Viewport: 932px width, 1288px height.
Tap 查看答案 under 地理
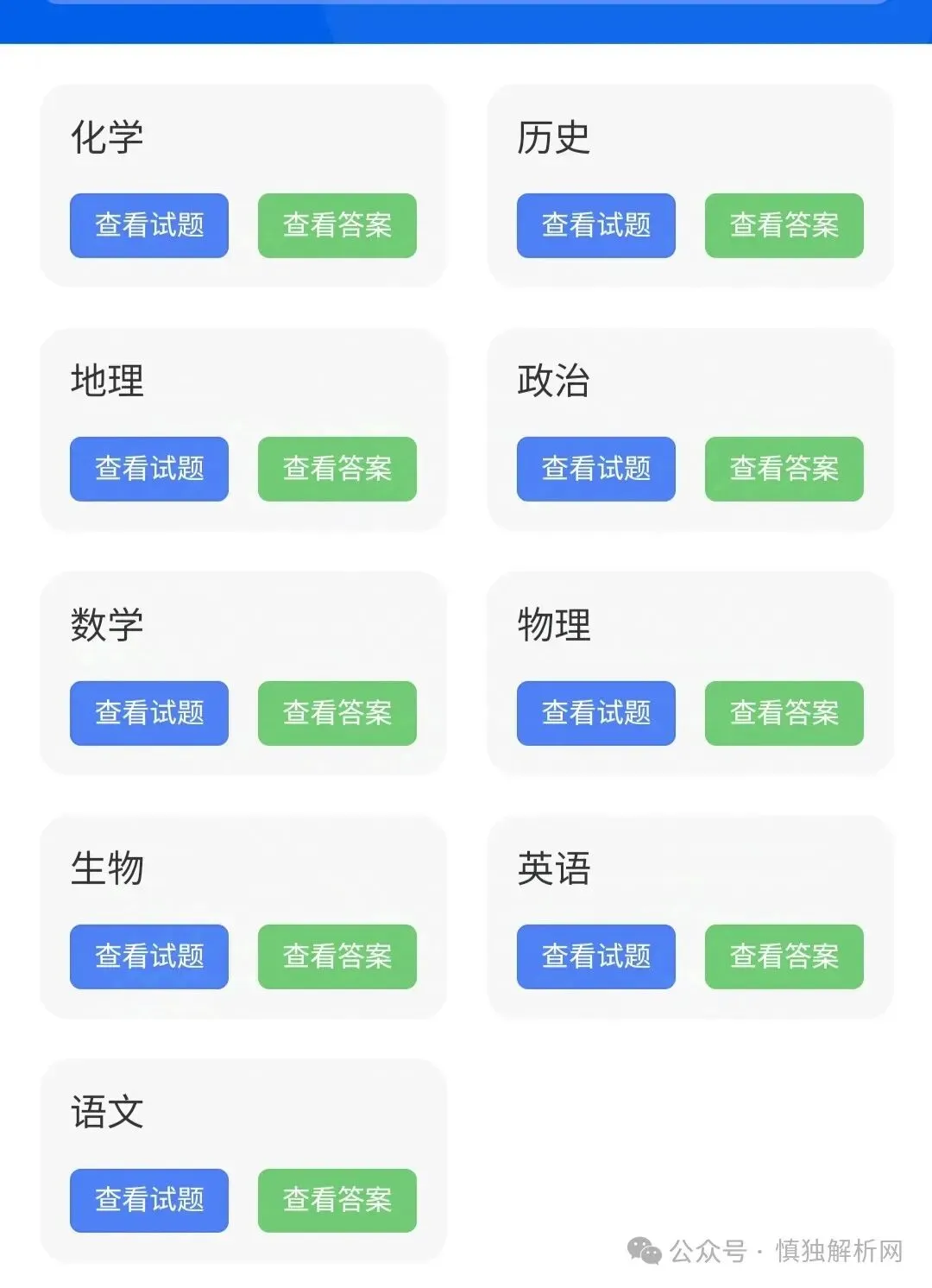coord(337,469)
